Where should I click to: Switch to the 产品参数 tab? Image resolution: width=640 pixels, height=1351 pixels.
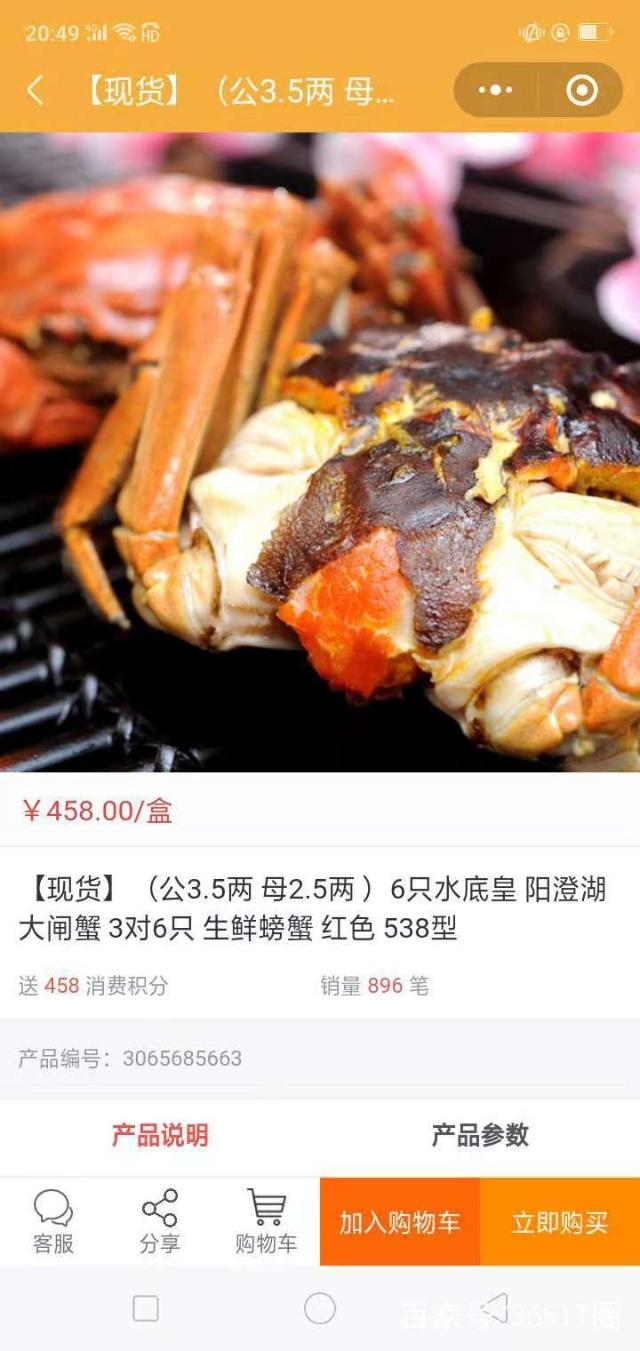(x=480, y=1135)
